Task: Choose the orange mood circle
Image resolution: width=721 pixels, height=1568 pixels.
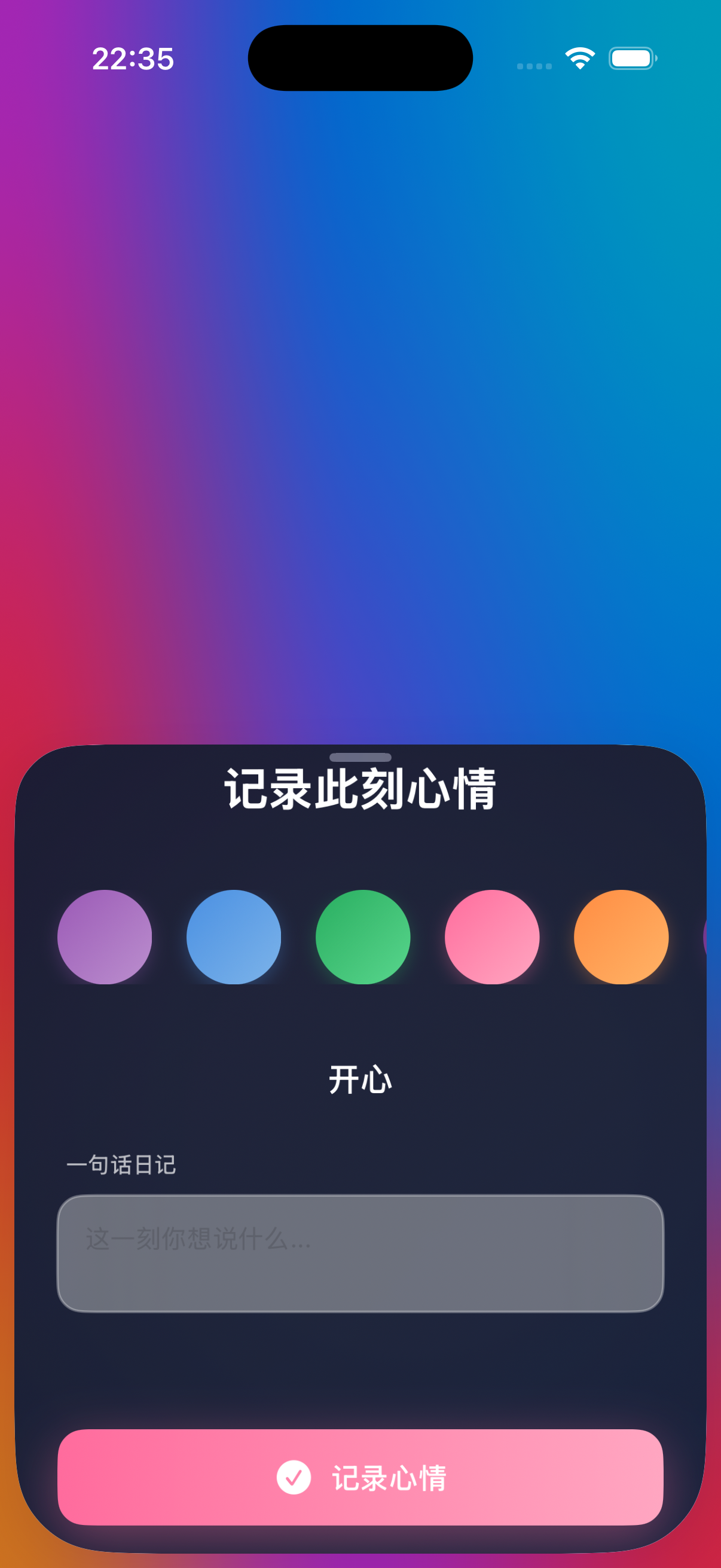Action: (x=621, y=936)
